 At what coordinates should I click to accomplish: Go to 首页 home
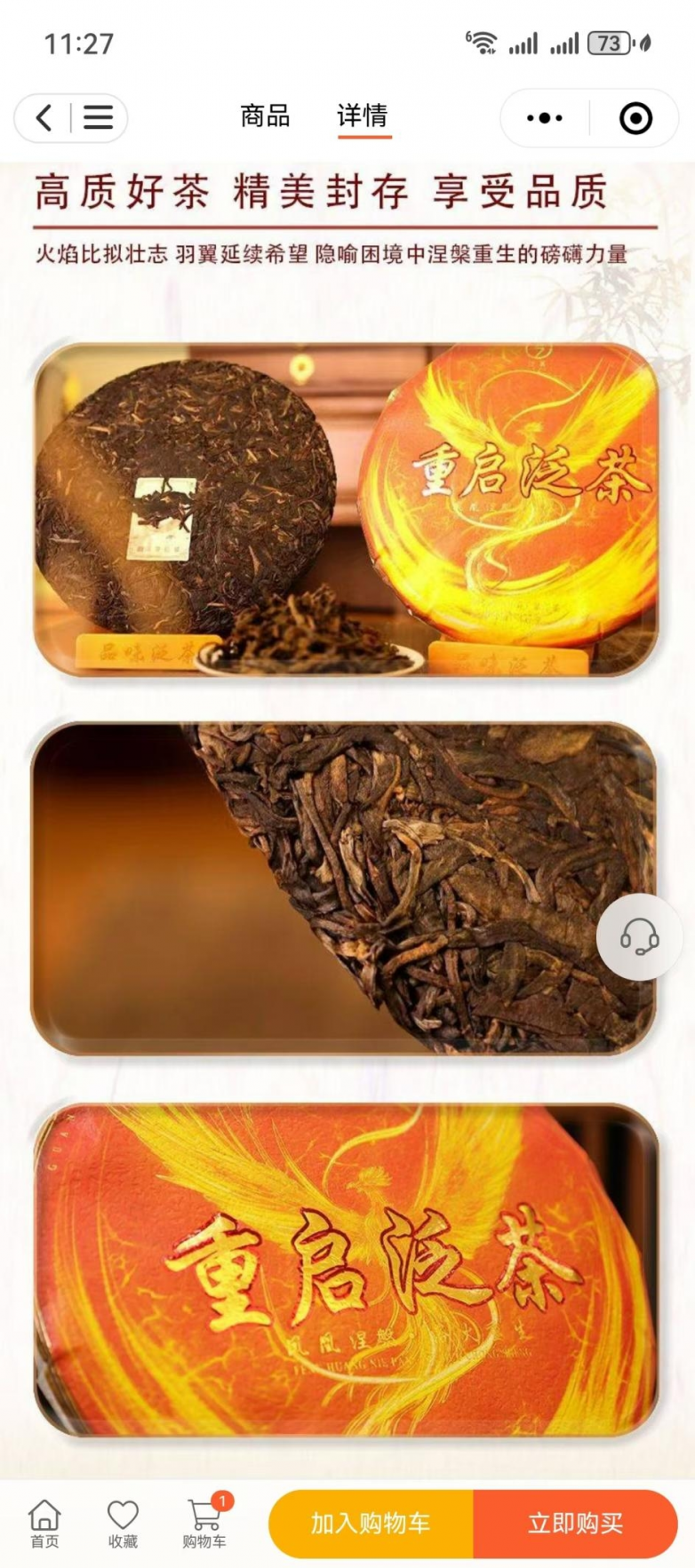(x=44, y=1523)
